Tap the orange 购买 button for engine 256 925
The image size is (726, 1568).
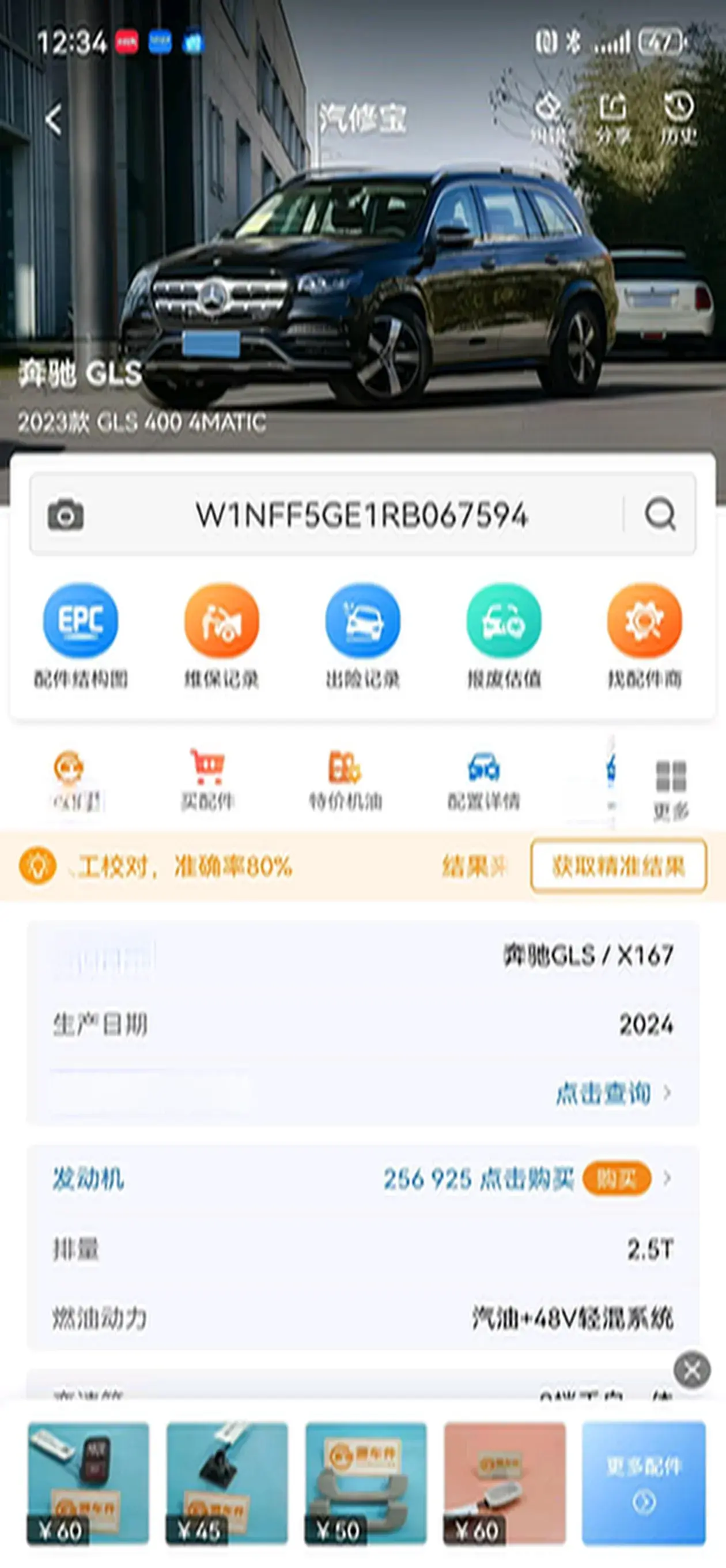coord(617,1179)
